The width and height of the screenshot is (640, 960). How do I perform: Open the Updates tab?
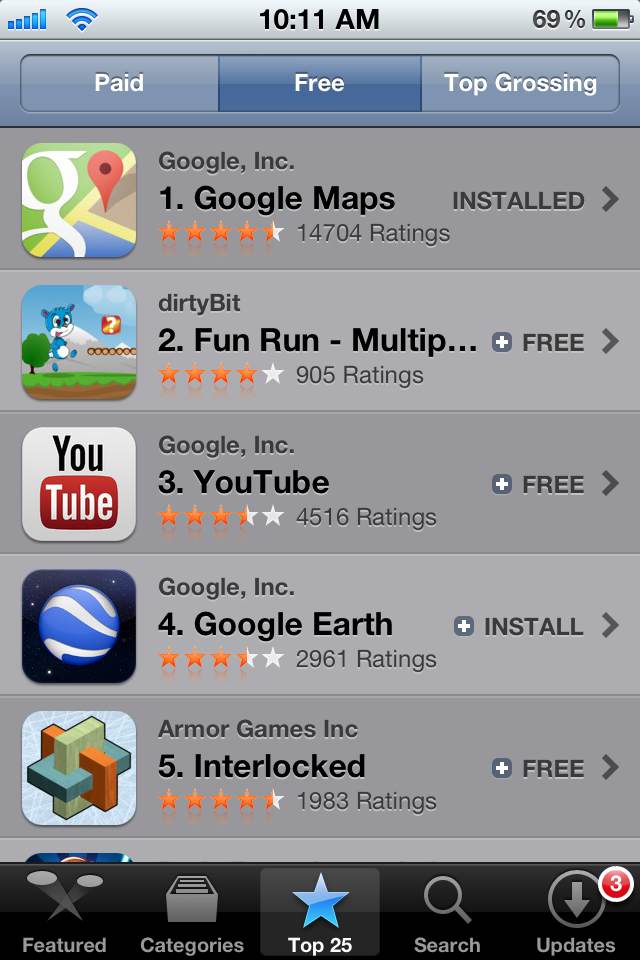coord(575,912)
